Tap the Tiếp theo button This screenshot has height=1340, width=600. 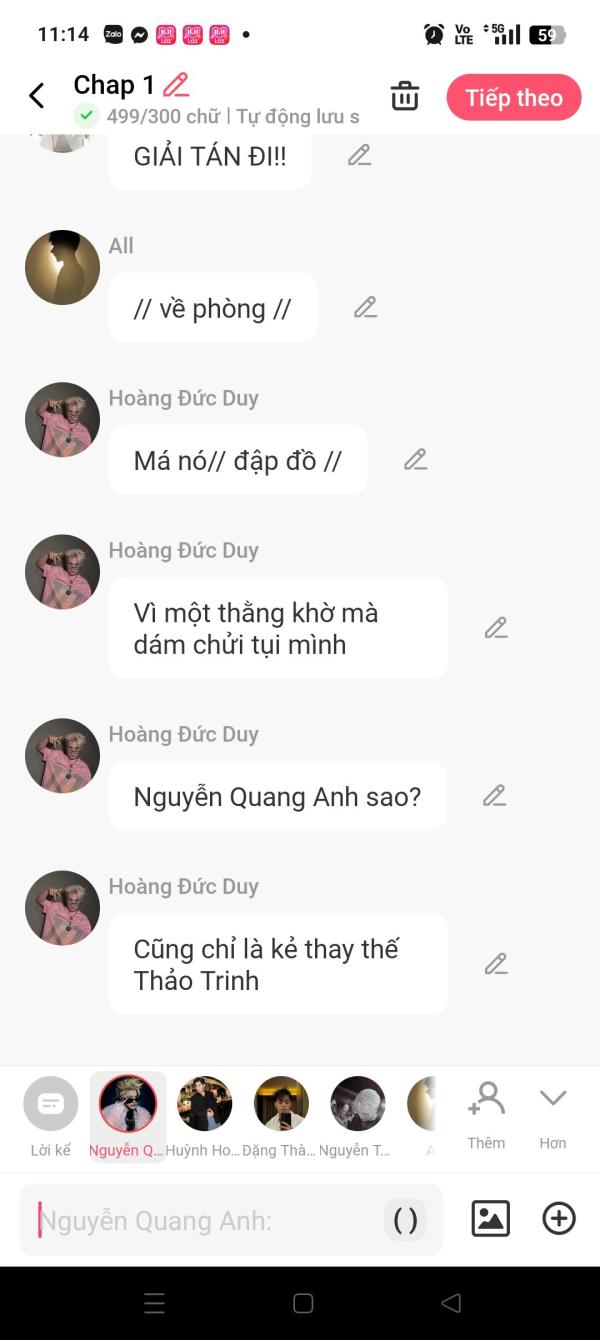pyautogui.click(x=514, y=97)
